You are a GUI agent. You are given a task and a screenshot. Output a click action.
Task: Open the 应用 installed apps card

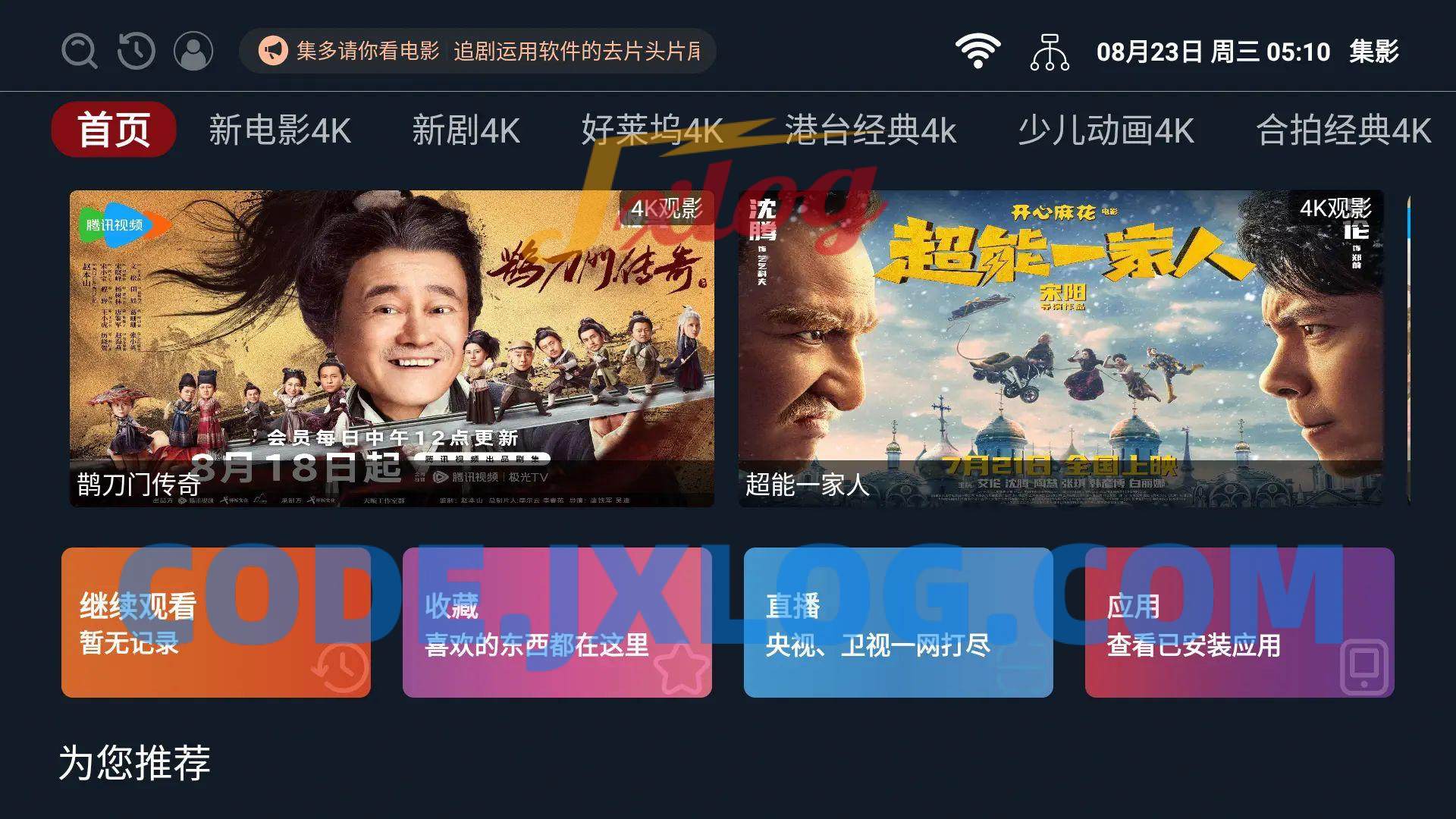pos(1240,622)
